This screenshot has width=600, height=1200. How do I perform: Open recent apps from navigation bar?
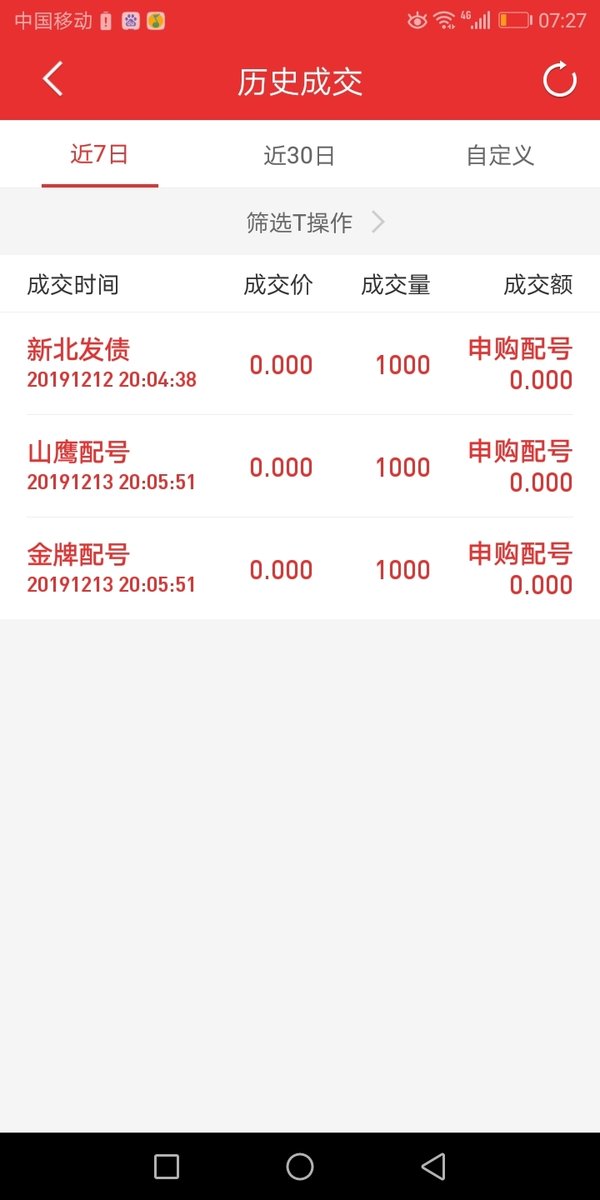(167, 1166)
